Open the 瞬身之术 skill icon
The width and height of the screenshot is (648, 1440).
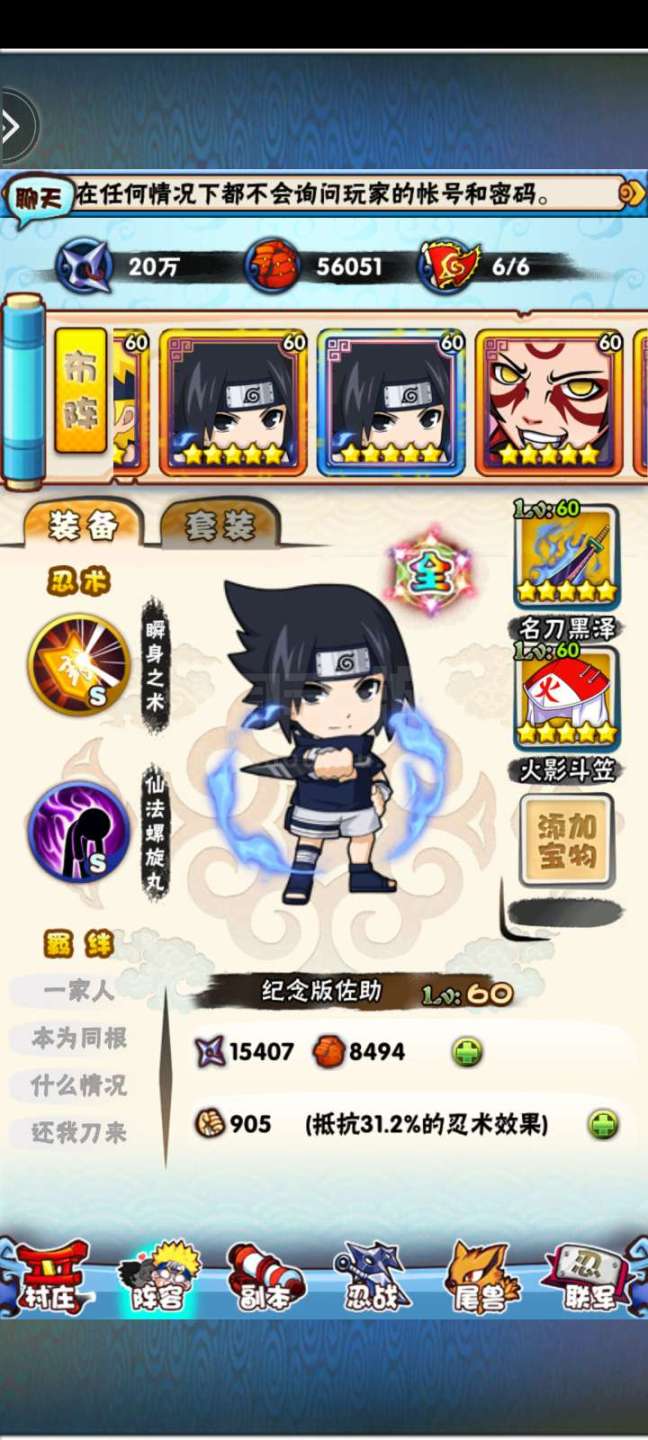[x=79, y=664]
